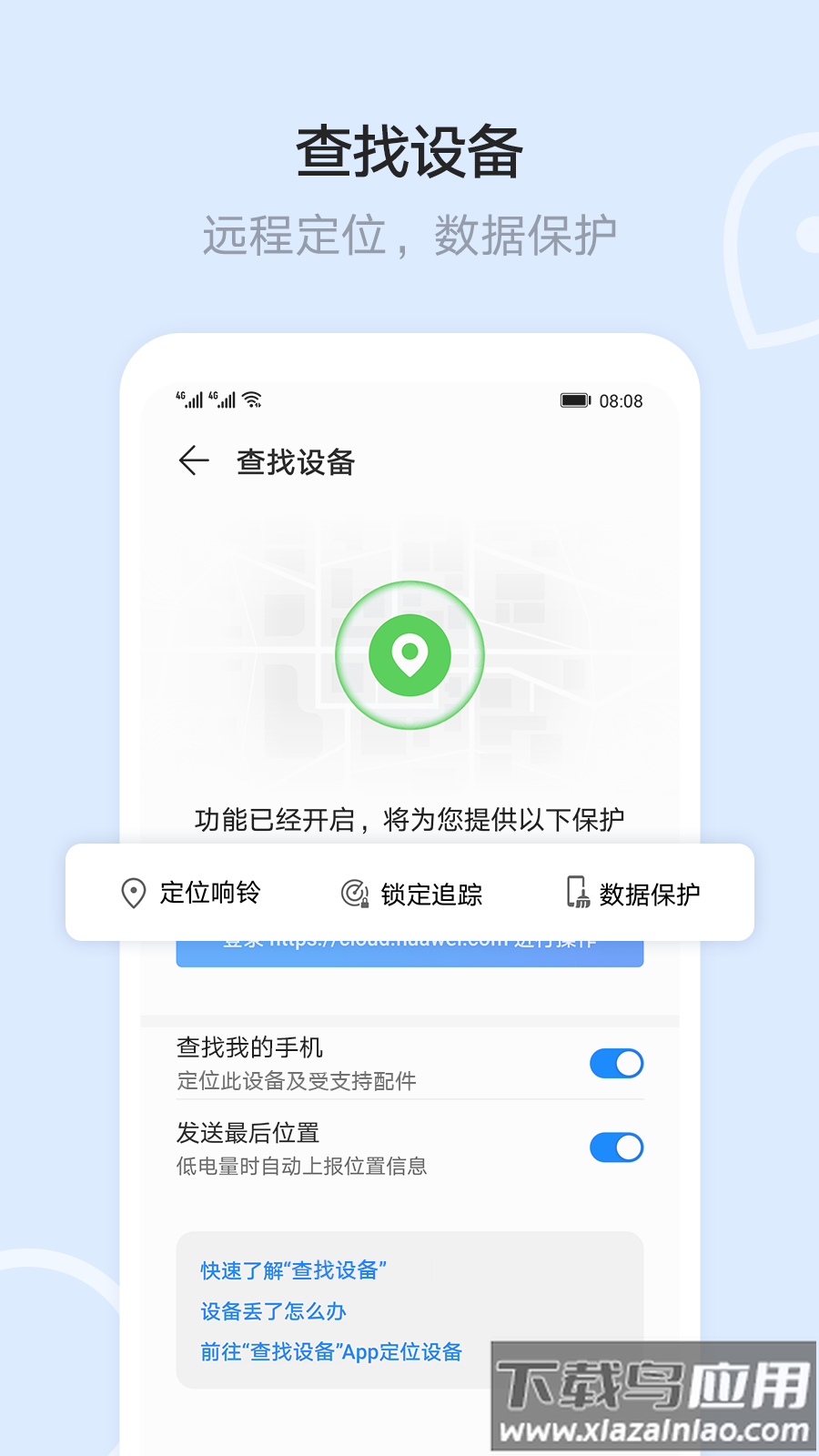This screenshot has height=1456, width=819.
Task: Tap the battery indicator in the status bar
Action: point(573,399)
